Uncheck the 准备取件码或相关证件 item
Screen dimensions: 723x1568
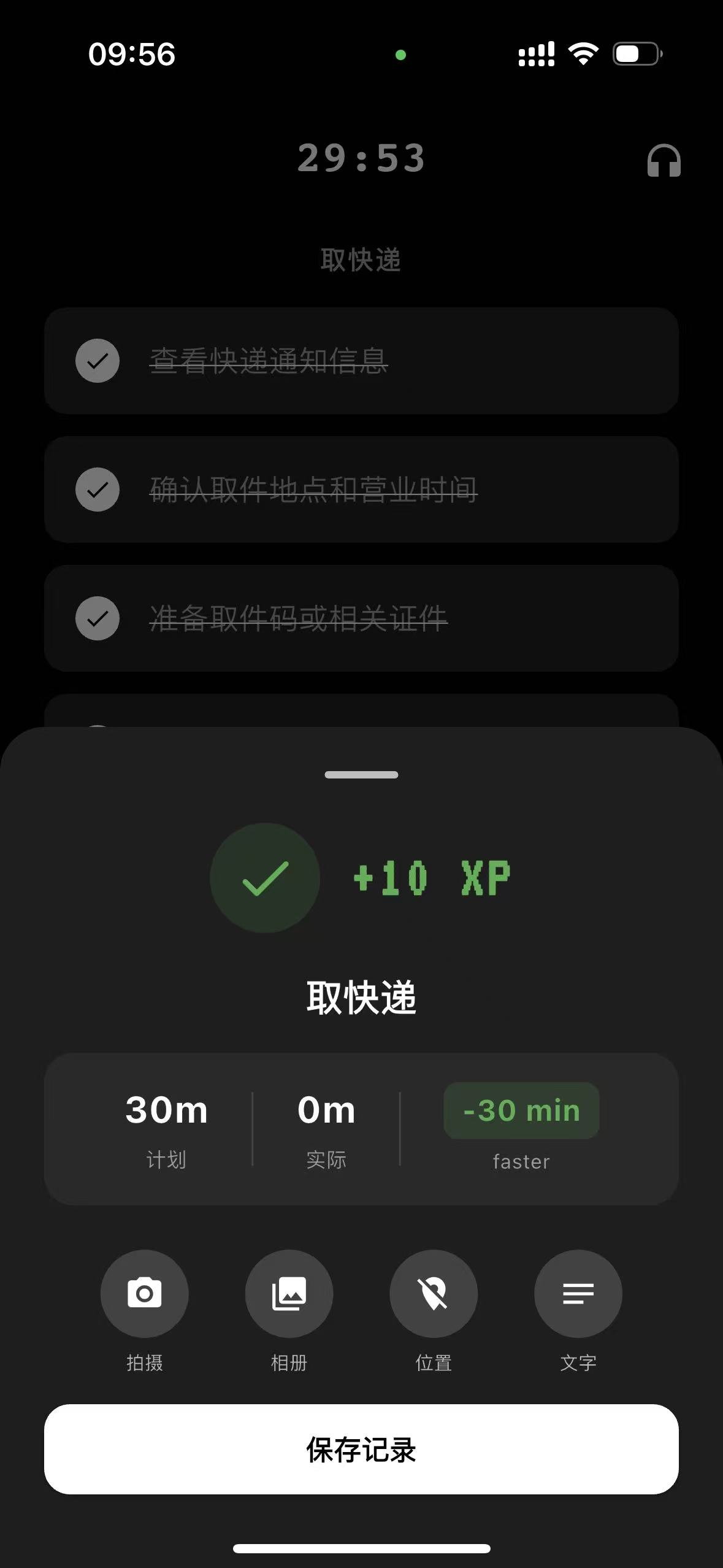[x=97, y=618]
